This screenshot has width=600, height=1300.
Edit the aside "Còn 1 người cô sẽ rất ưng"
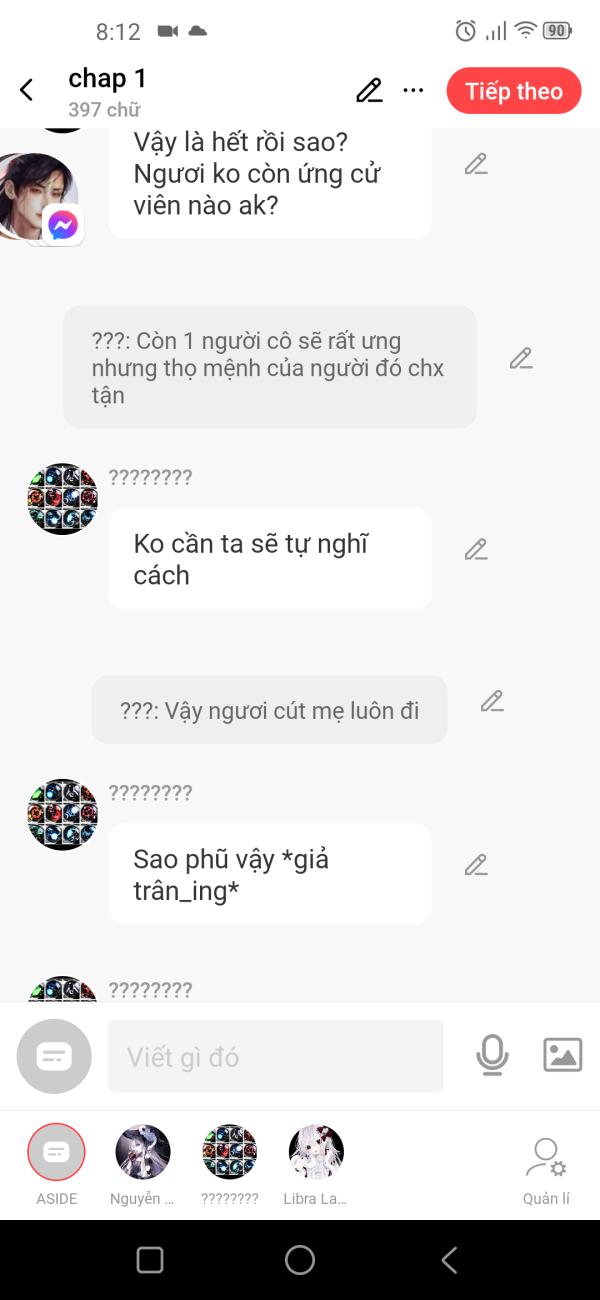pos(521,358)
